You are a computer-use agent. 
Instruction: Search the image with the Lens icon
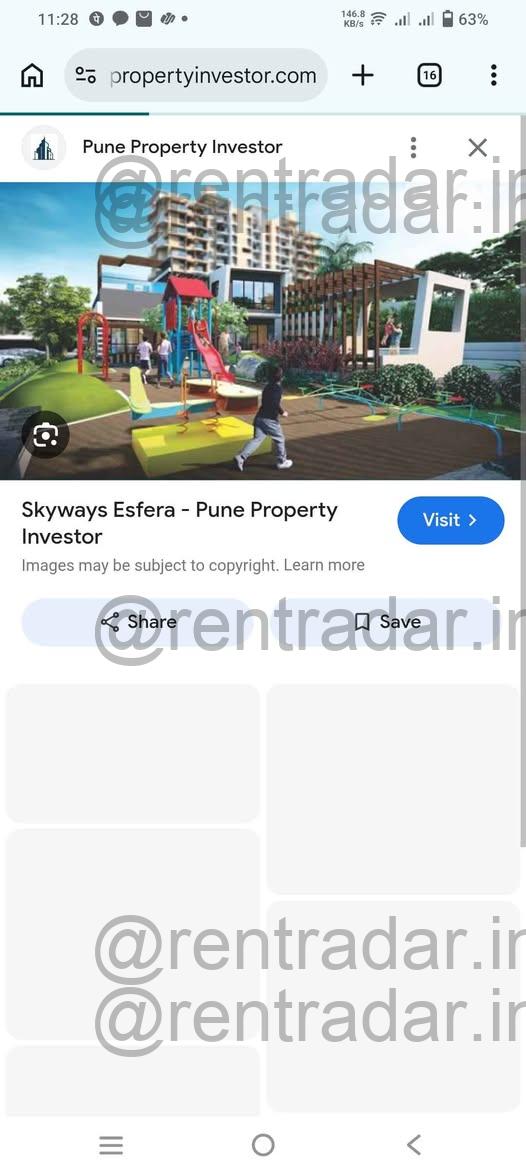(46, 435)
